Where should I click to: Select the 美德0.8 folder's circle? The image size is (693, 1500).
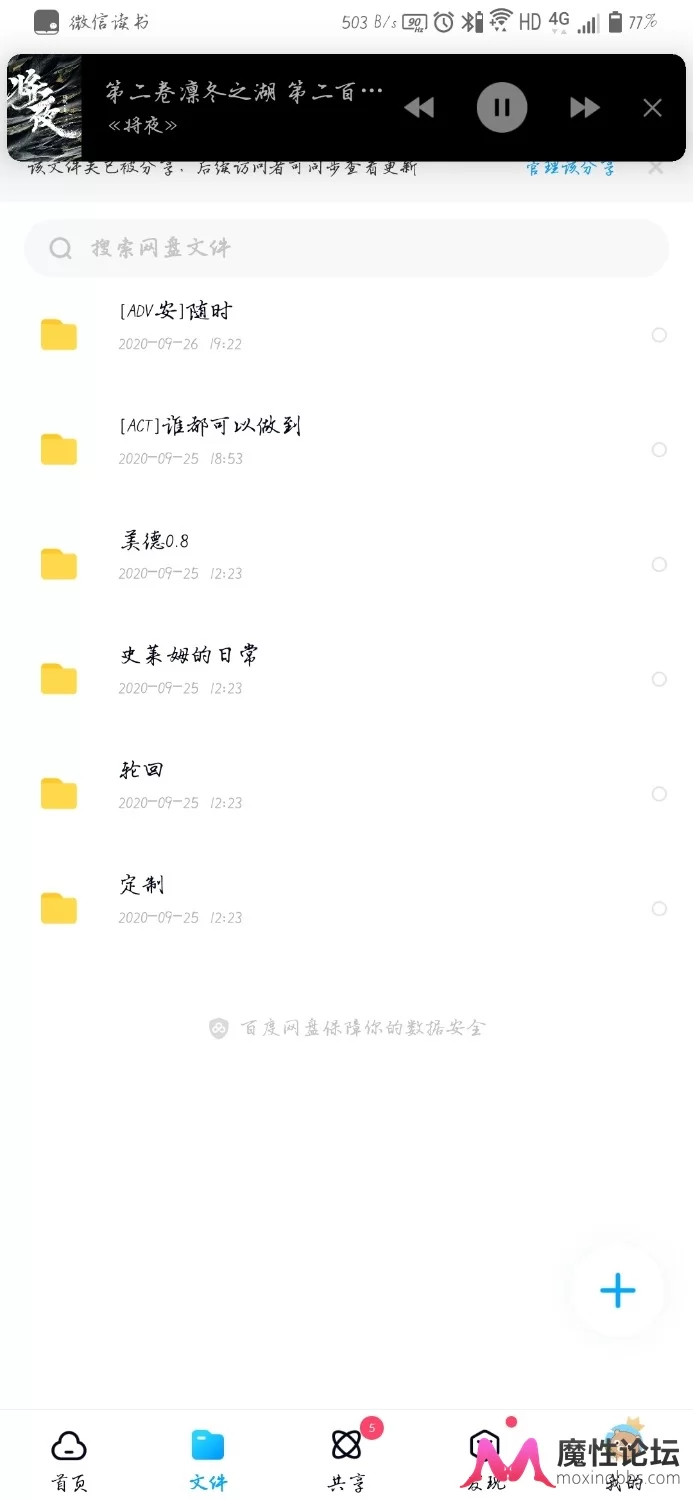[659, 564]
